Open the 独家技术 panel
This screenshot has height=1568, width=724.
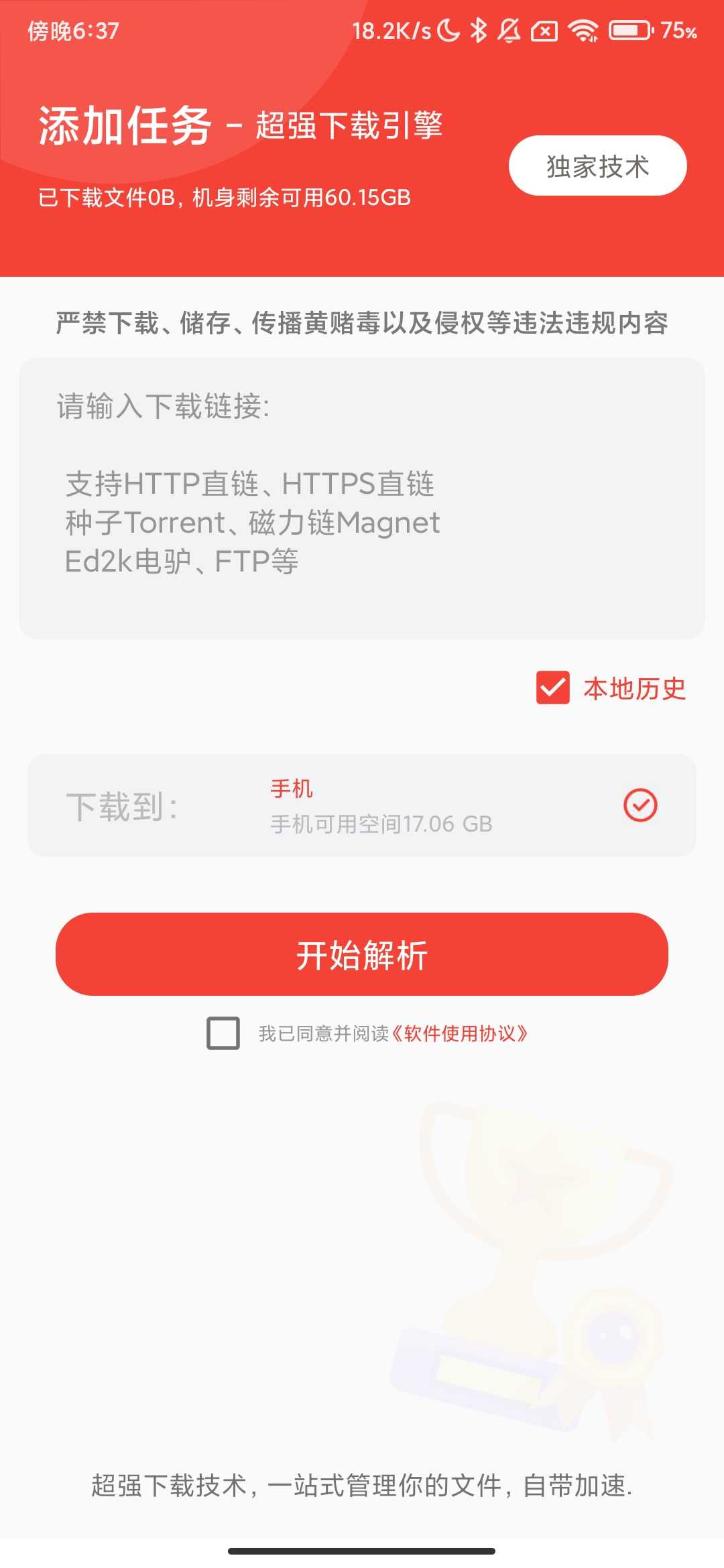[596, 166]
